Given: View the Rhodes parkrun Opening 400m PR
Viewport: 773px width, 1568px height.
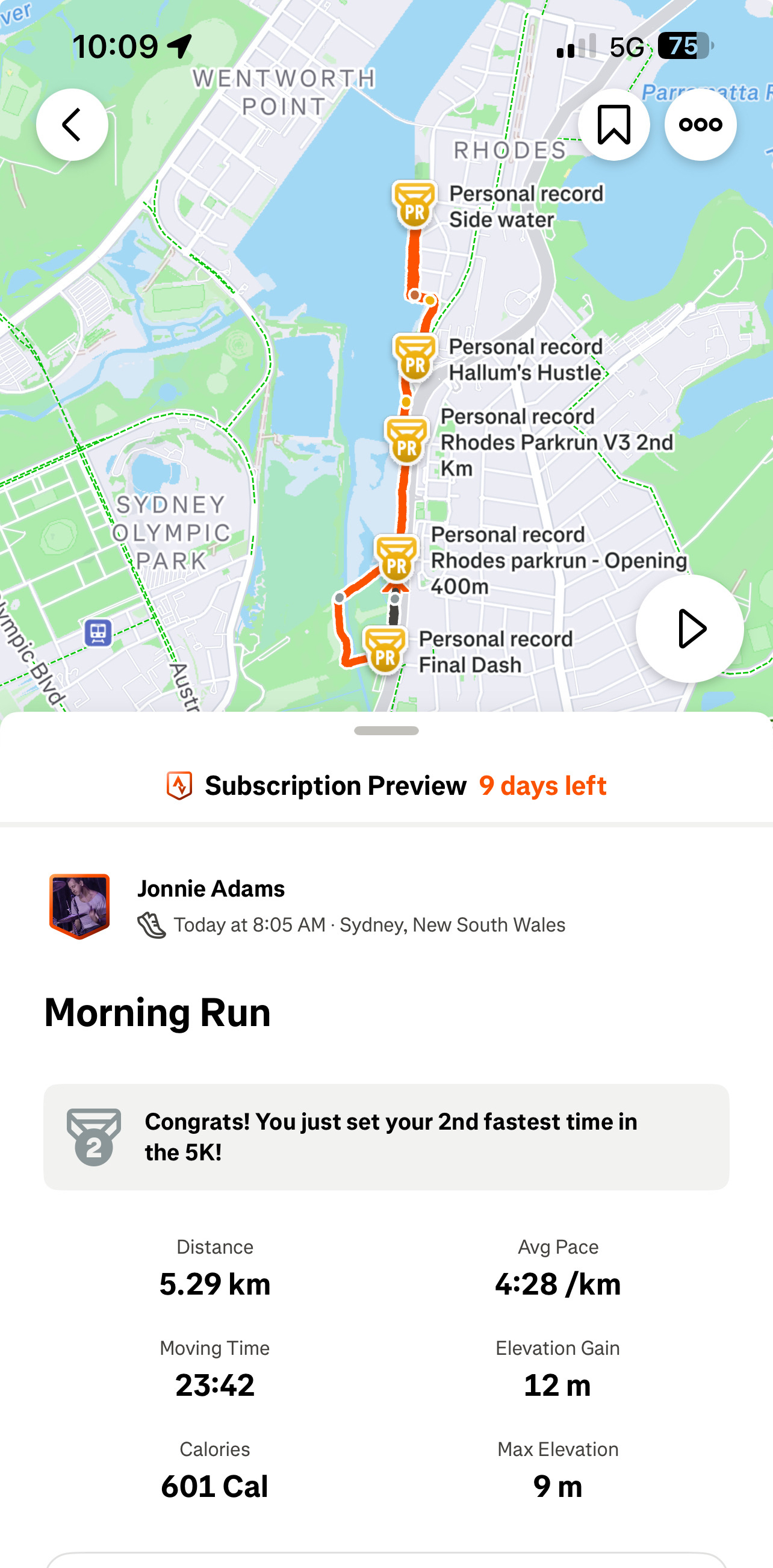Looking at the screenshot, I should click(396, 559).
